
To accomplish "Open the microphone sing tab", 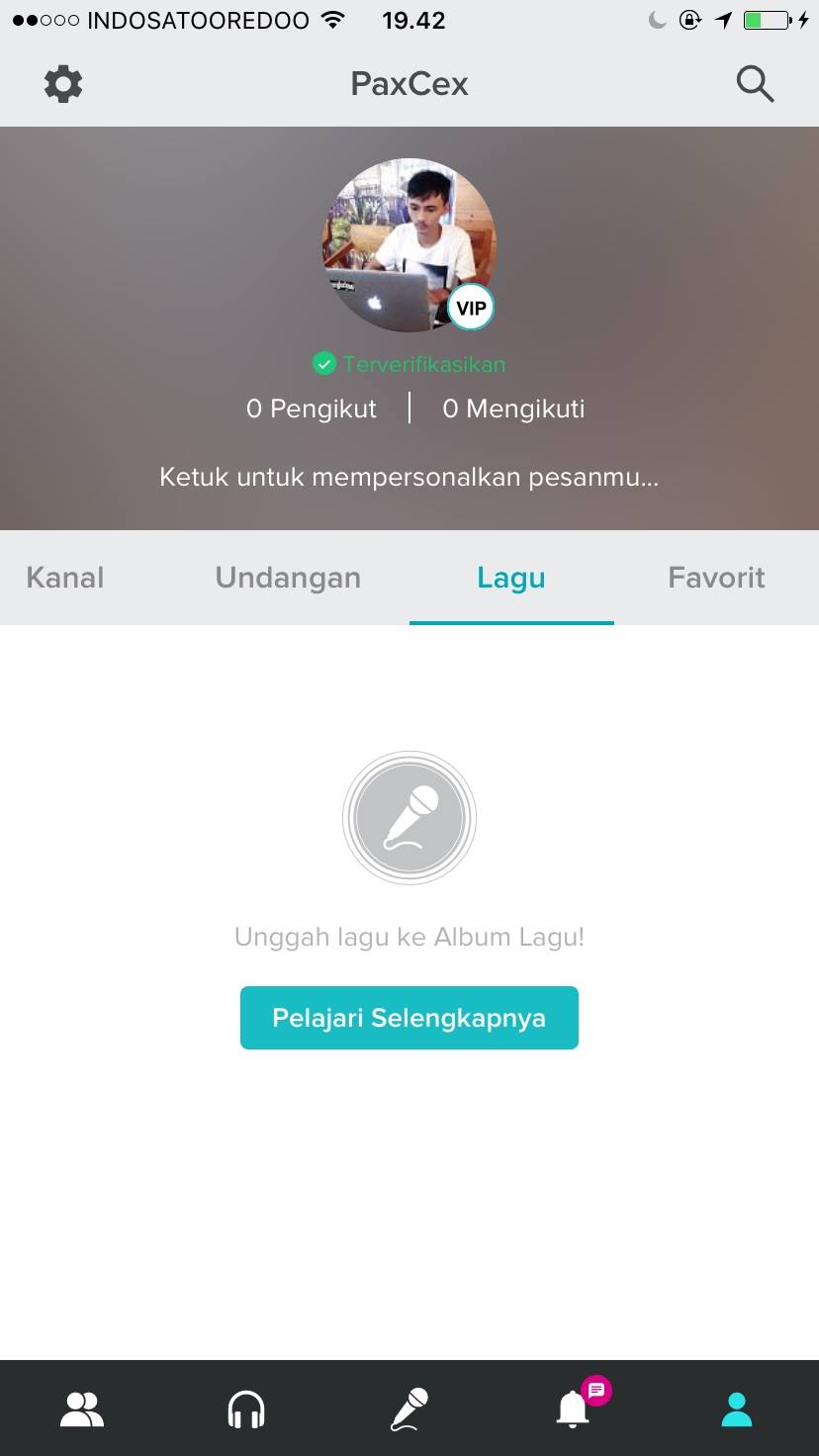I will (409, 1409).
